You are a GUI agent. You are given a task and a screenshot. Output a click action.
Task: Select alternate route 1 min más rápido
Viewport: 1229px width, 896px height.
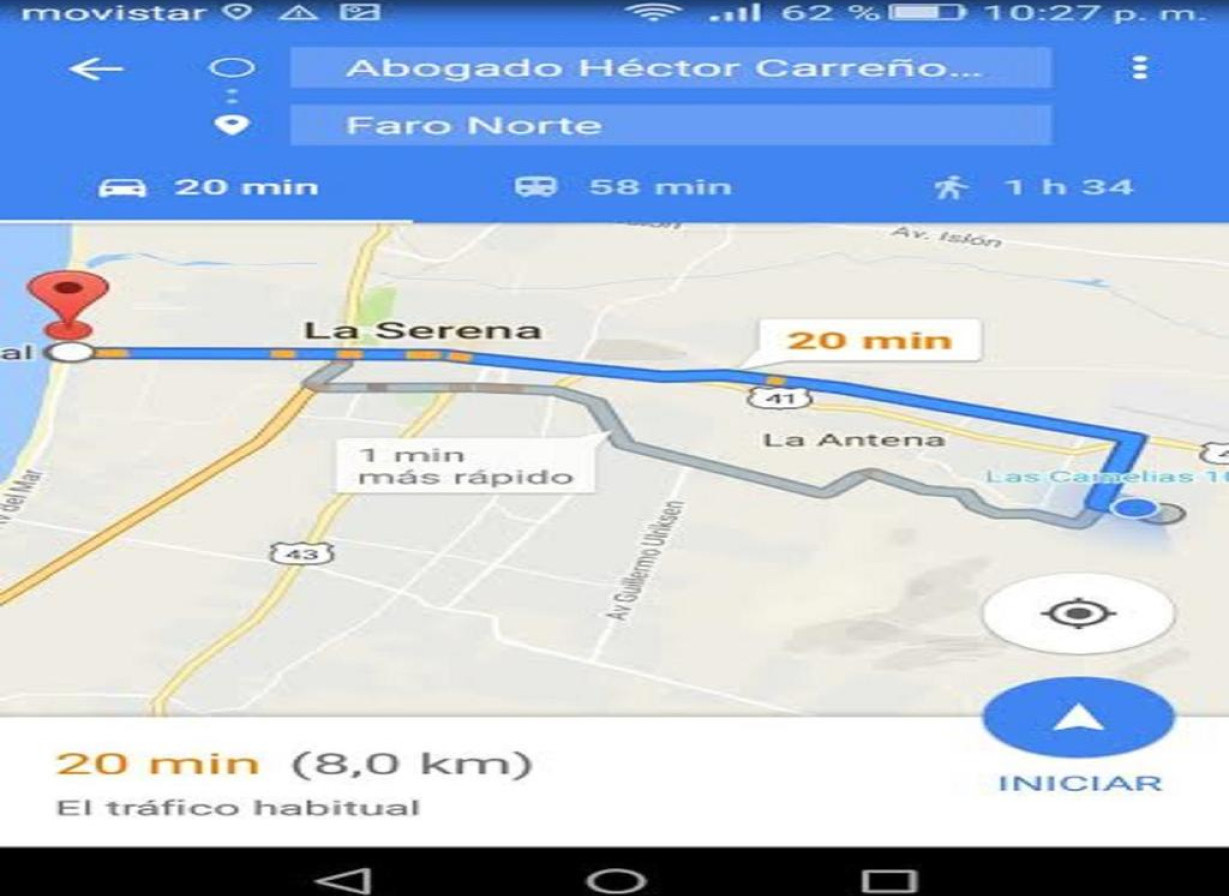pos(464,466)
